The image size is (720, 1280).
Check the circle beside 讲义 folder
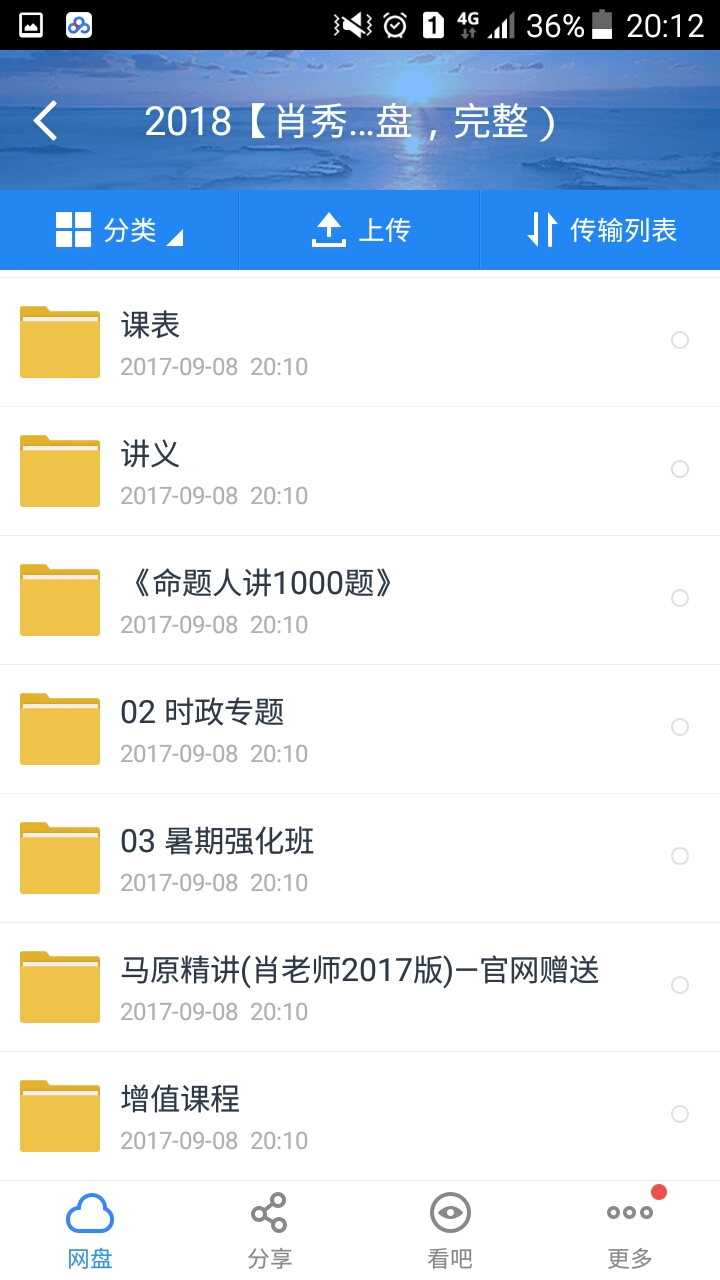point(680,469)
